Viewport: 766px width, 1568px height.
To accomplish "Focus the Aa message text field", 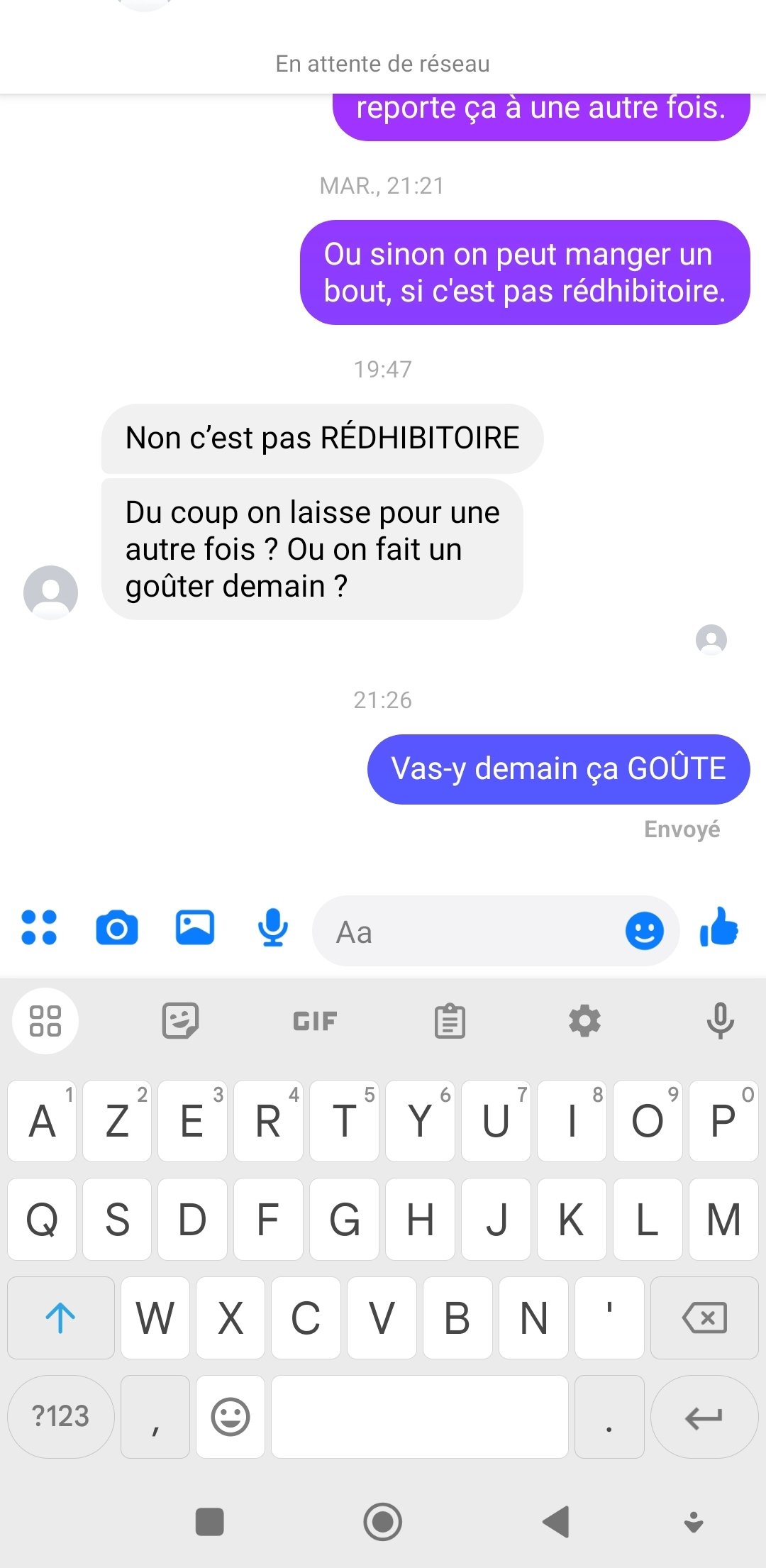I will [468, 931].
